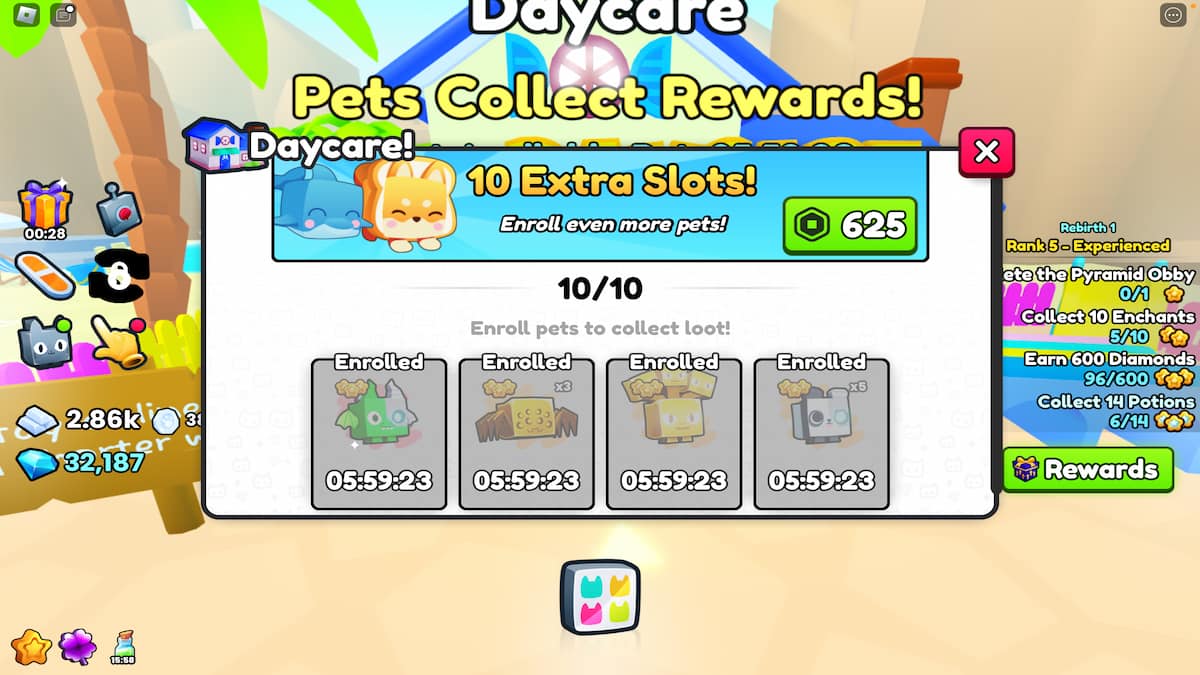Buy 10 Extra Slots for 625 Robux

point(849,225)
